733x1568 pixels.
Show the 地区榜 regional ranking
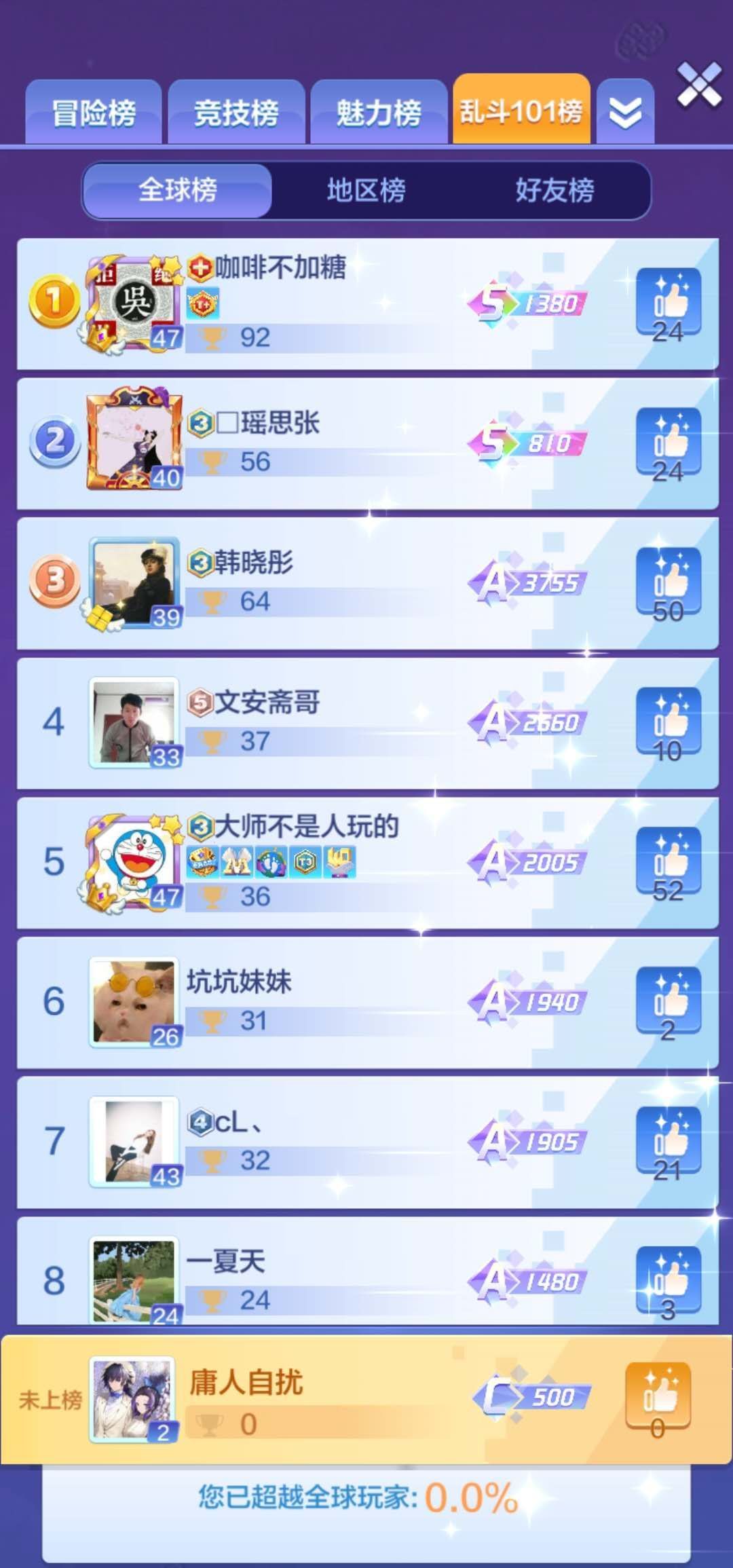click(x=366, y=190)
